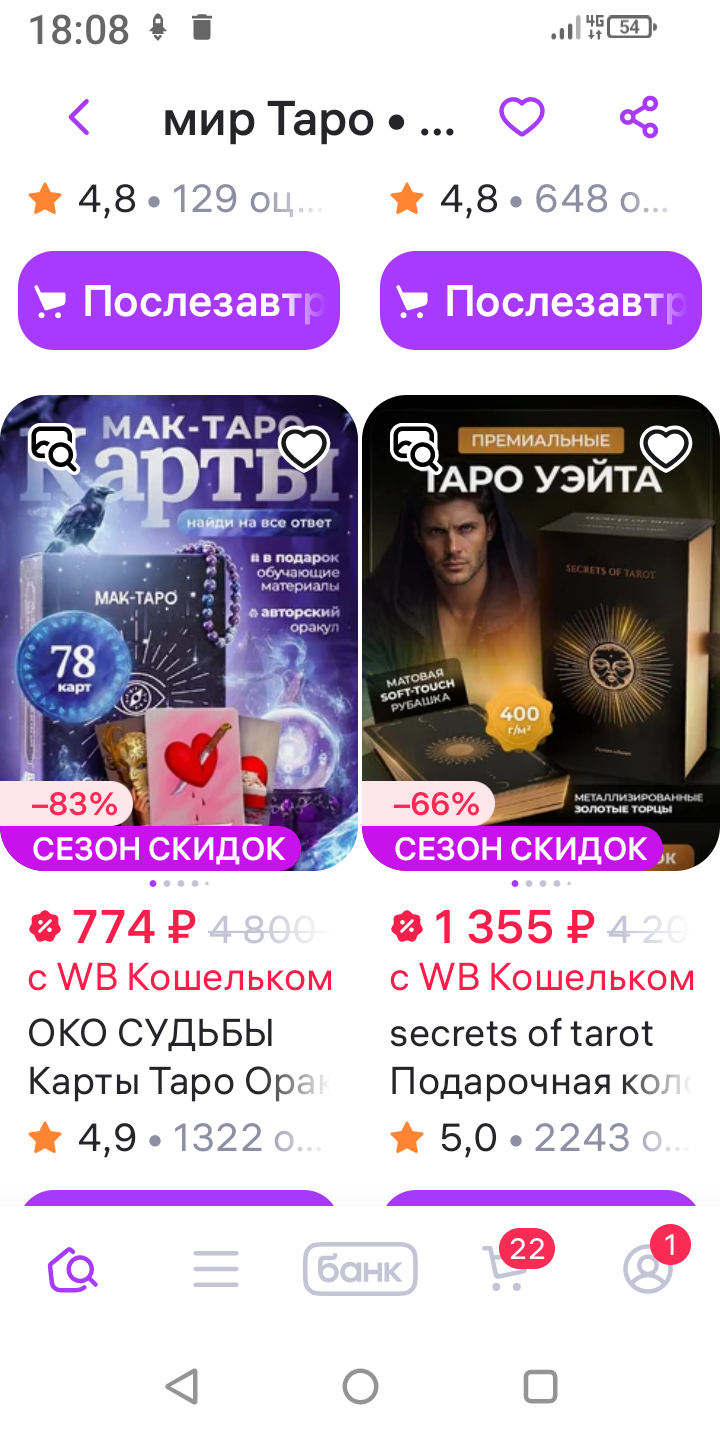This screenshot has width=720, height=1440.
Task: Open the catalog menu tab
Action: (216, 1270)
